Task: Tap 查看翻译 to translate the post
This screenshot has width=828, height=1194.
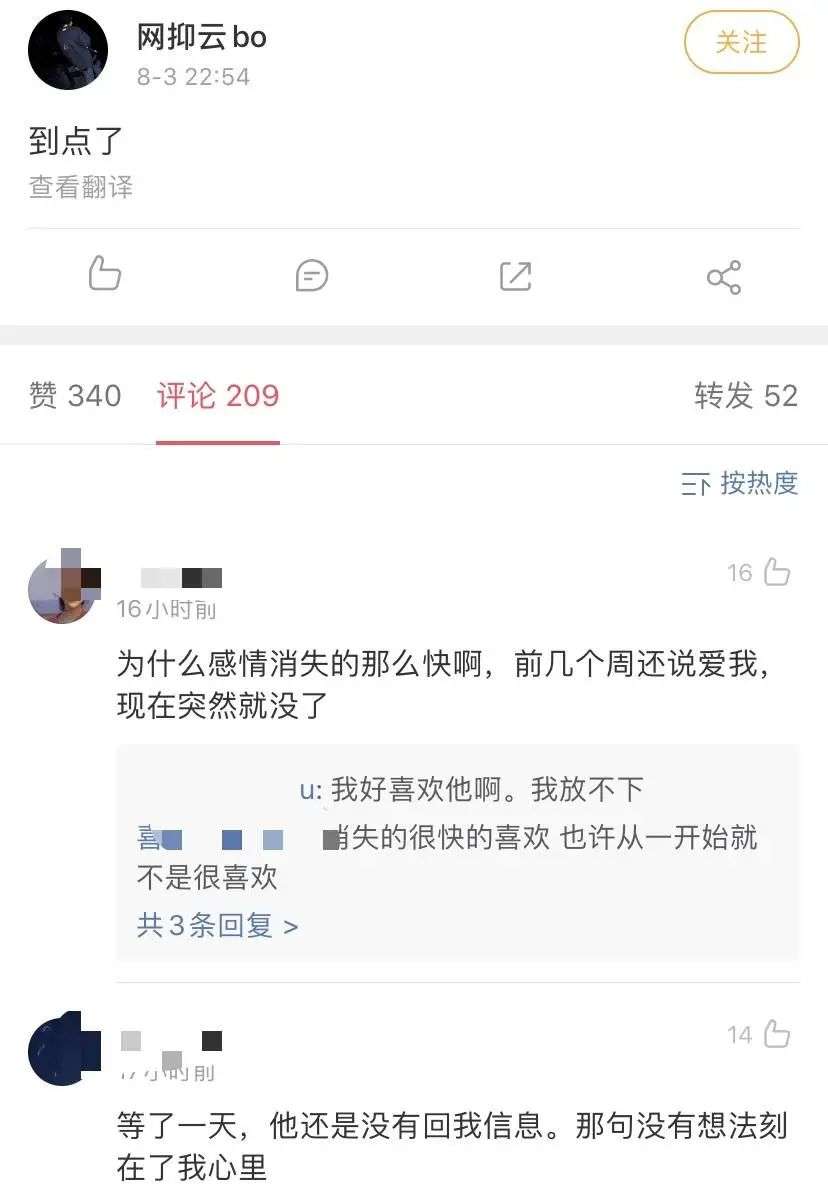Action: (x=81, y=187)
